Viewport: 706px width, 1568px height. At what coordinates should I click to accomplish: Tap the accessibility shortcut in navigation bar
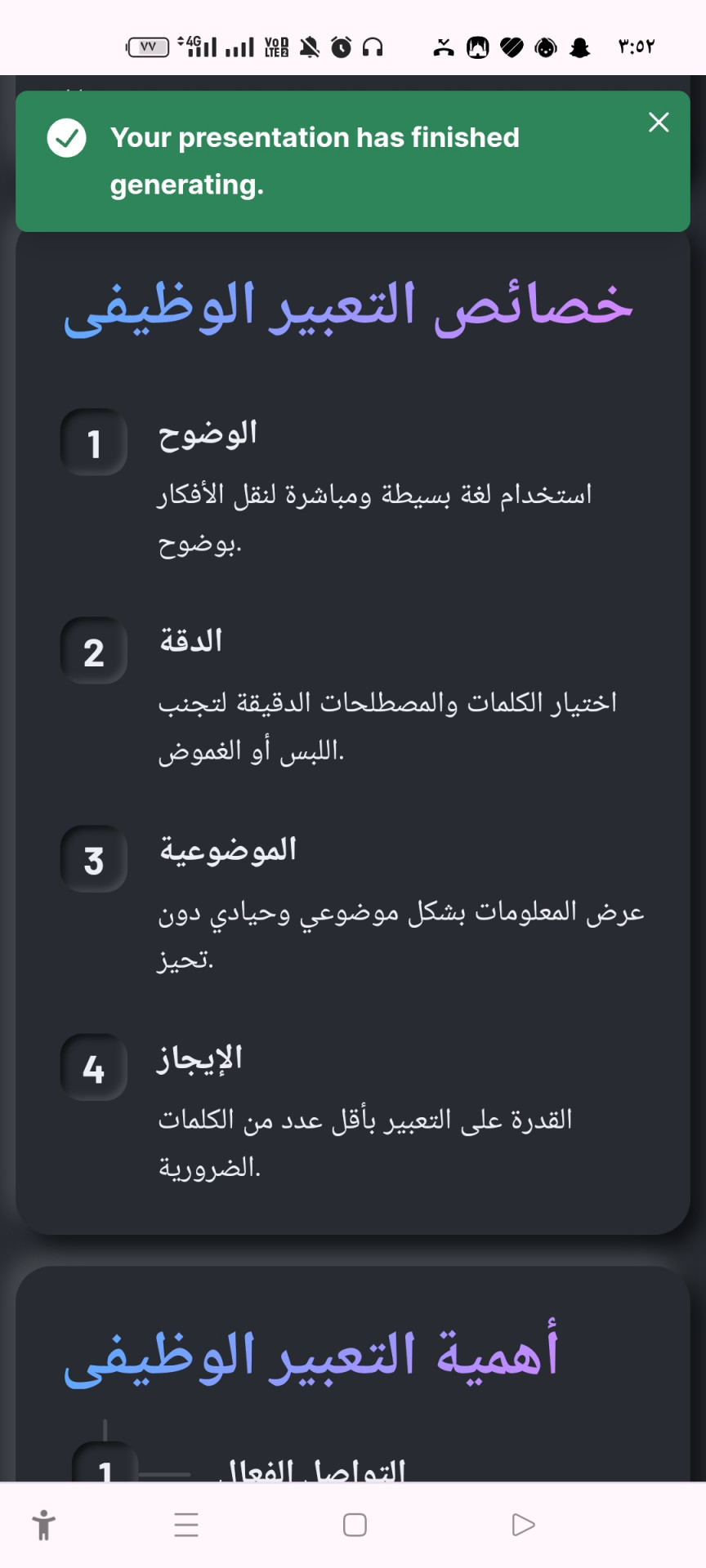(44, 1525)
